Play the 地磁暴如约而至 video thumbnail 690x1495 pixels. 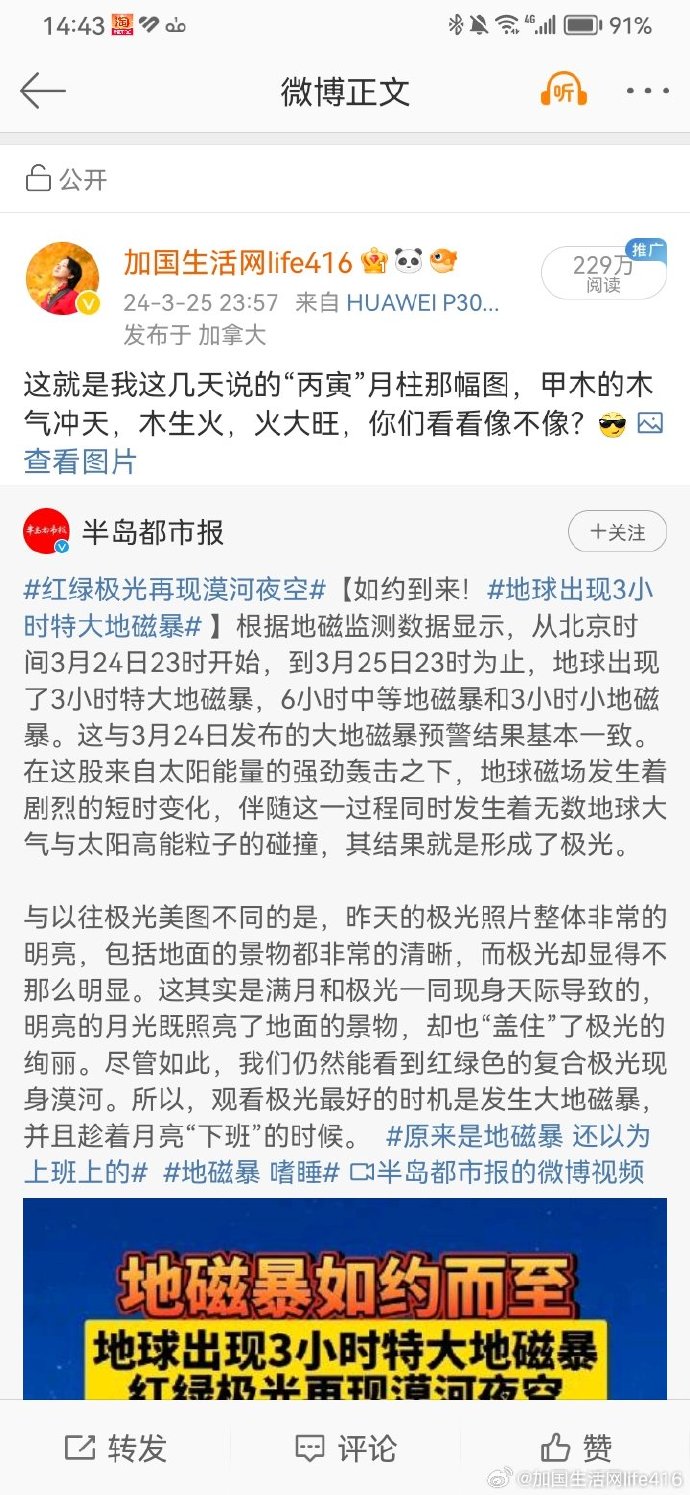(345, 1300)
